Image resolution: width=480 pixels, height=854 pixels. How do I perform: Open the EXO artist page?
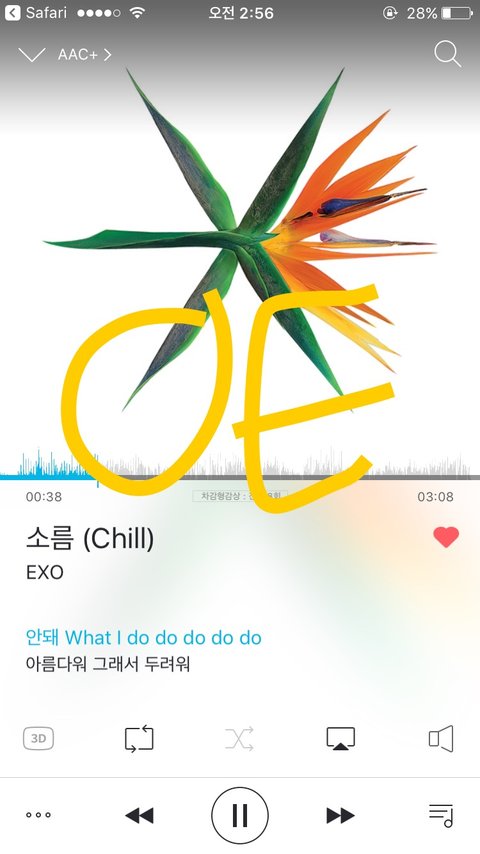tap(45, 572)
